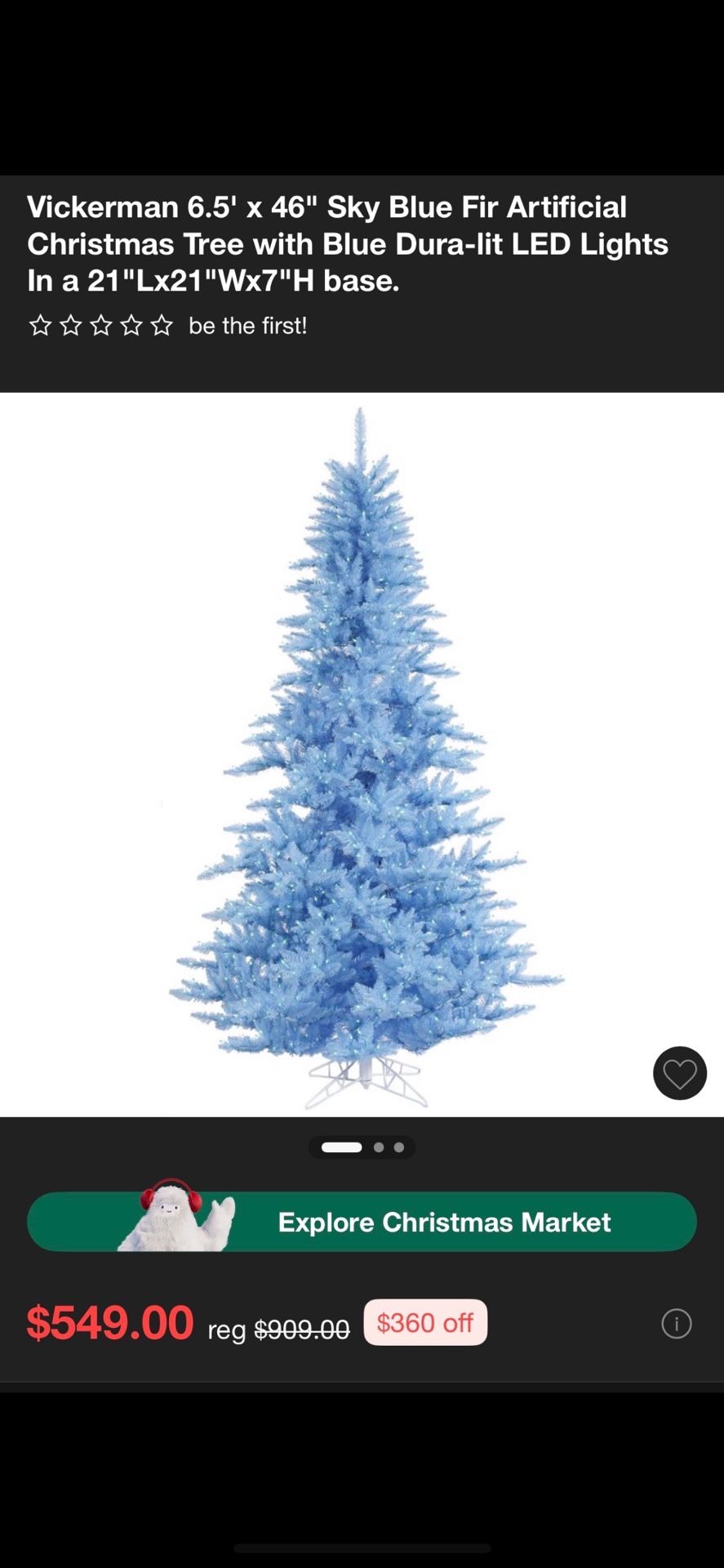The width and height of the screenshot is (724, 1568).
Task: Tap 'be the first!' to write a review
Action: coord(247,325)
